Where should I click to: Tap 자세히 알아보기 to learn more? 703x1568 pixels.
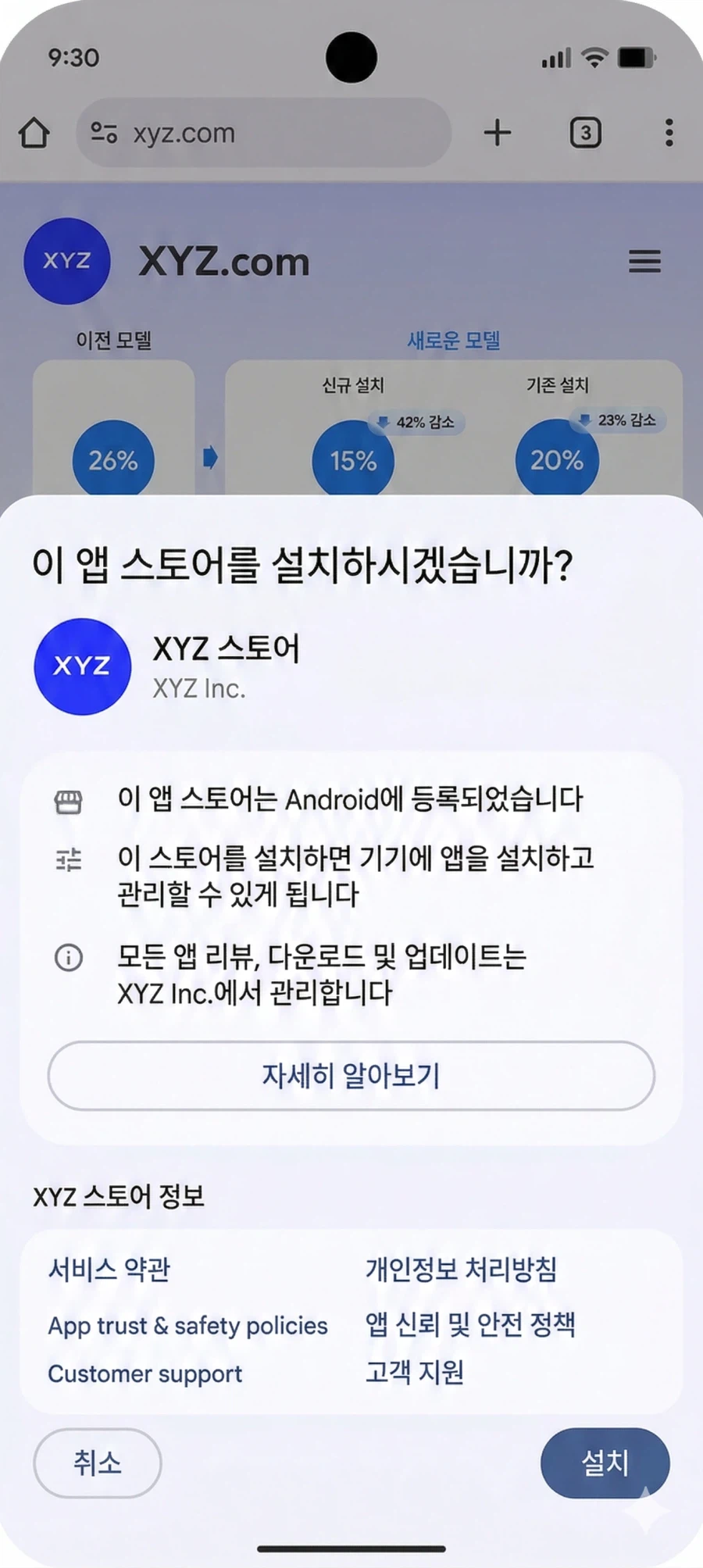(x=351, y=1076)
